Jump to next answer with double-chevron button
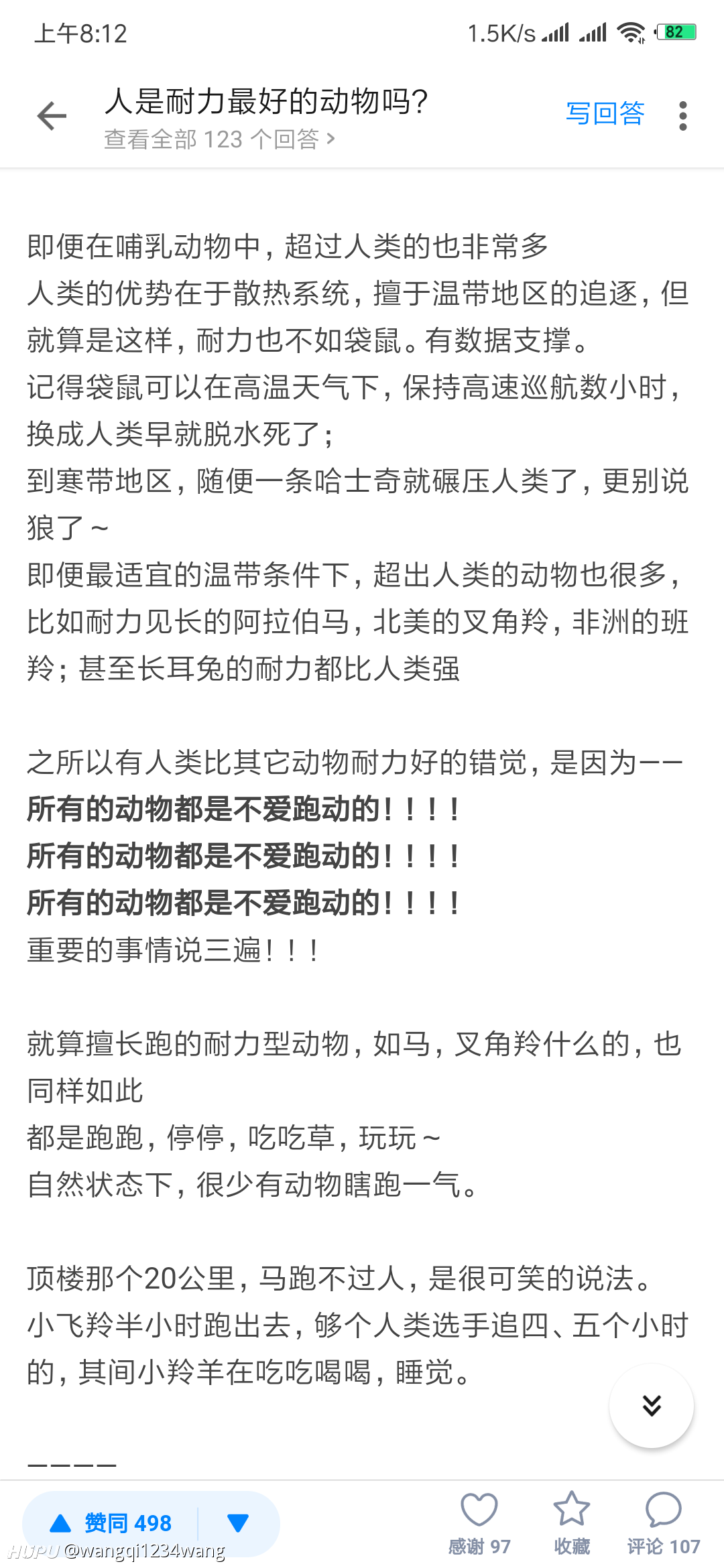Screen dimensions: 724x1568 [x=652, y=1405]
